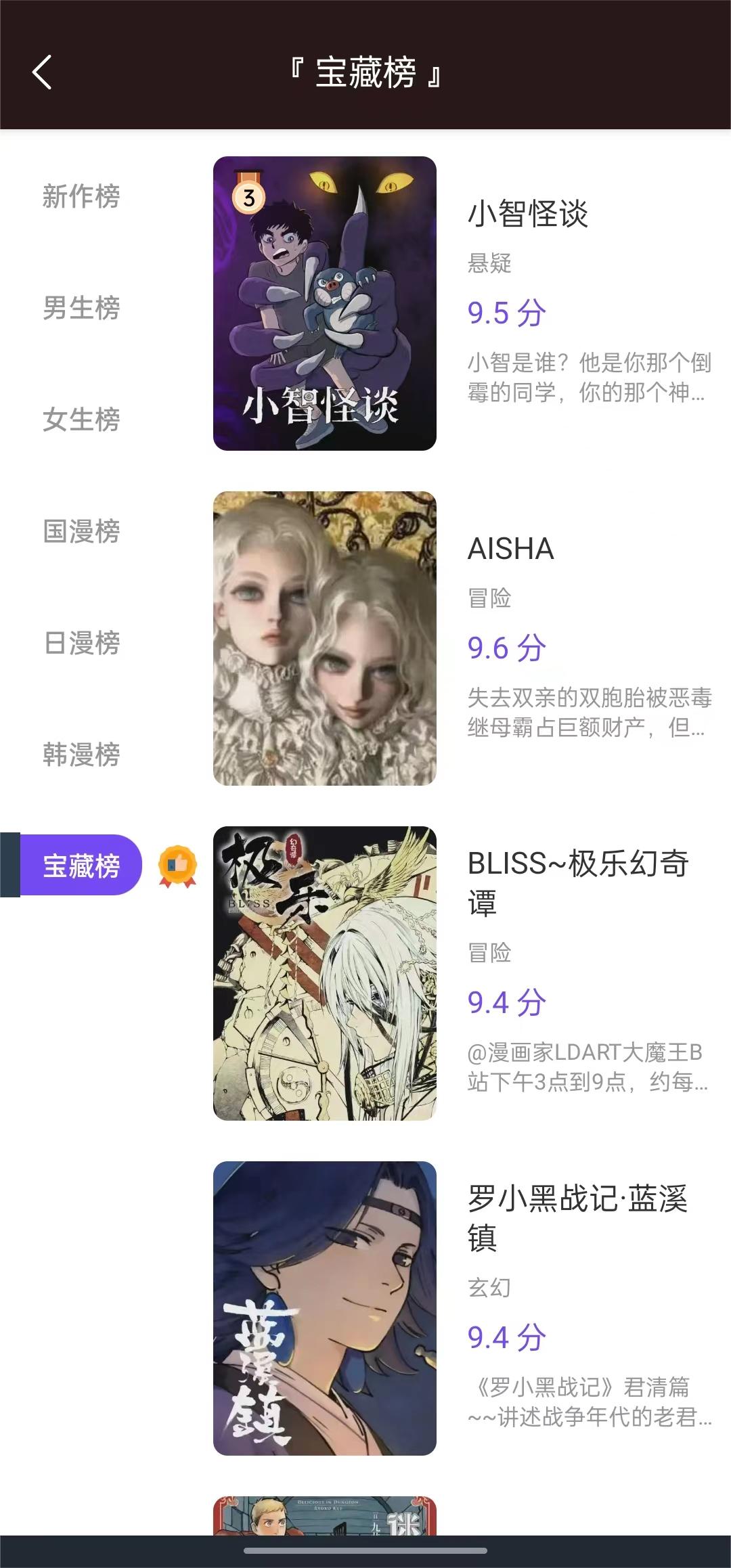The height and width of the screenshot is (1568, 731).
Task: Open the 女生榜 ranking
Action: pos(81,420)
